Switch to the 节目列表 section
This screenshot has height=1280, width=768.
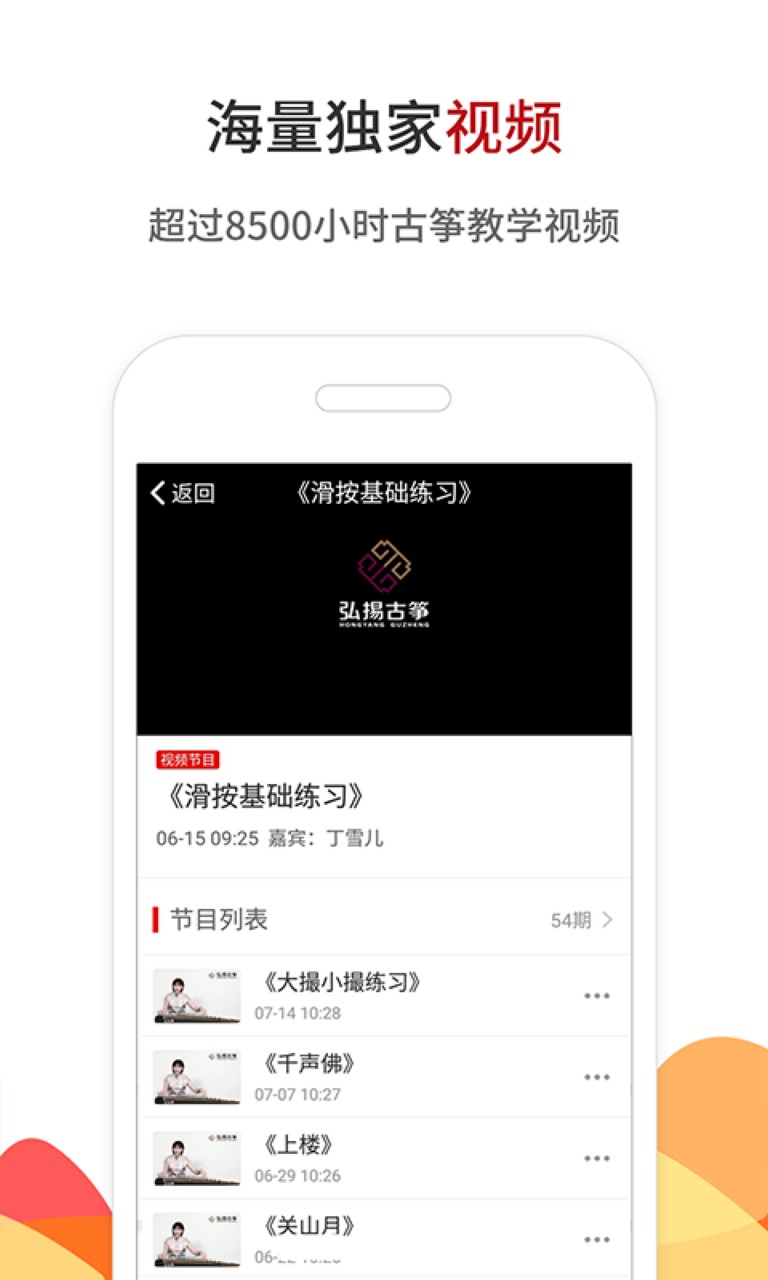click(220, 918)
